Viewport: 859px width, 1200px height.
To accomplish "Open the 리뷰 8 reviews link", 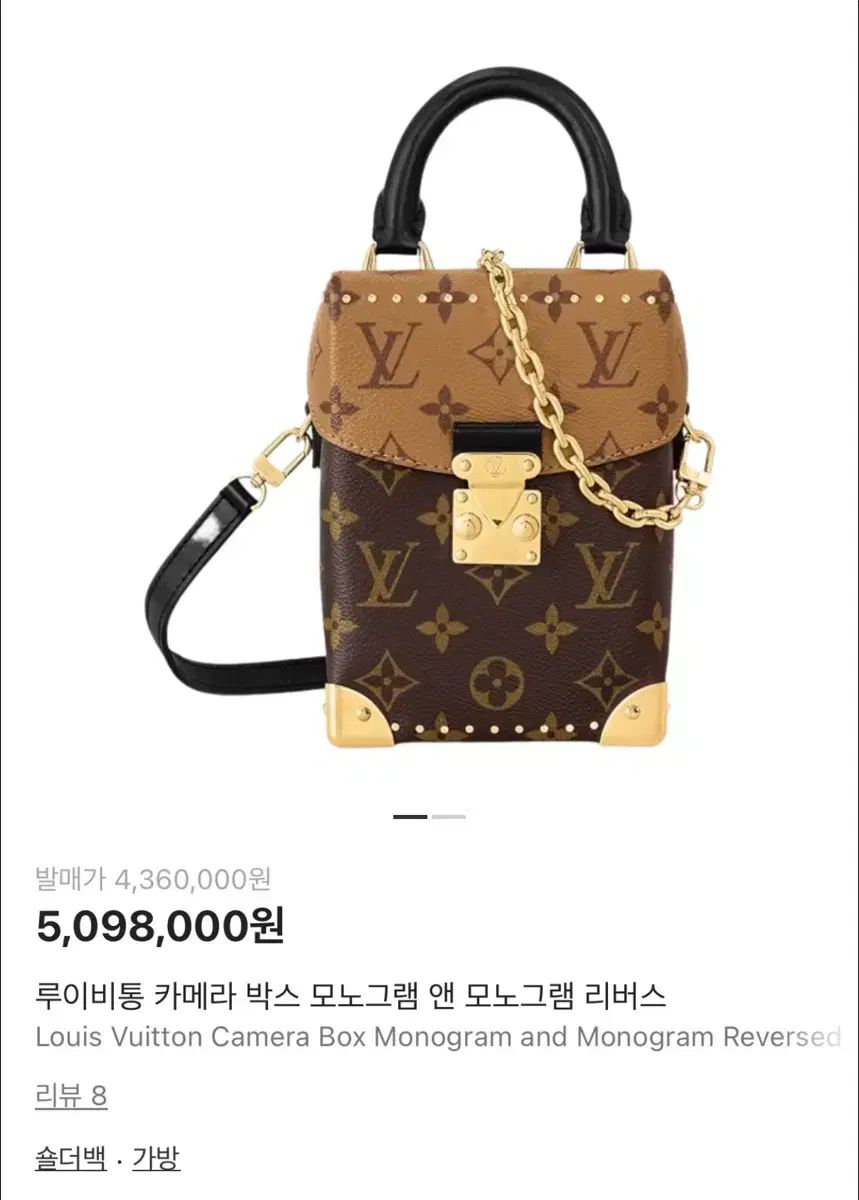I will click(x=71, y=1095).
